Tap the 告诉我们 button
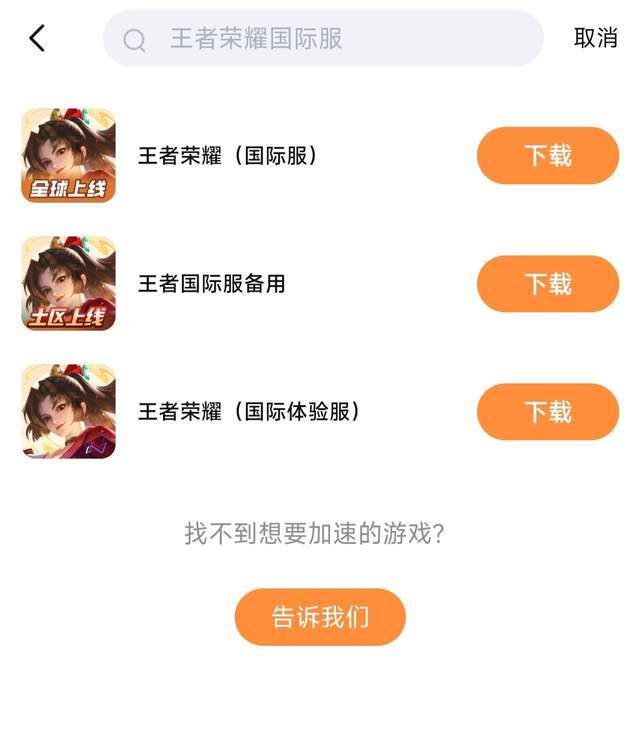 [x=320, y=617]
